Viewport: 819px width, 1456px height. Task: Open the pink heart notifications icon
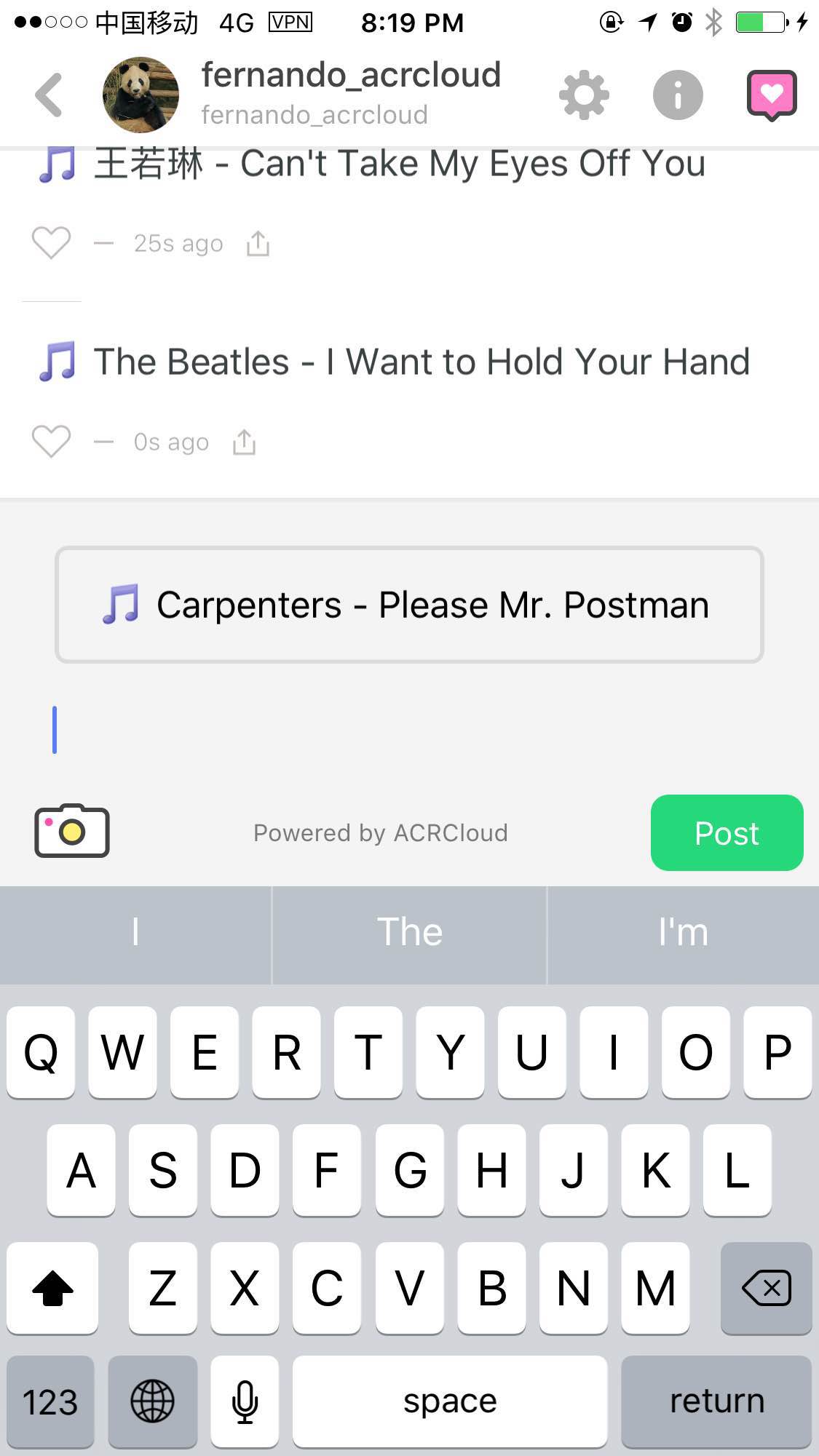coord(771,94)
